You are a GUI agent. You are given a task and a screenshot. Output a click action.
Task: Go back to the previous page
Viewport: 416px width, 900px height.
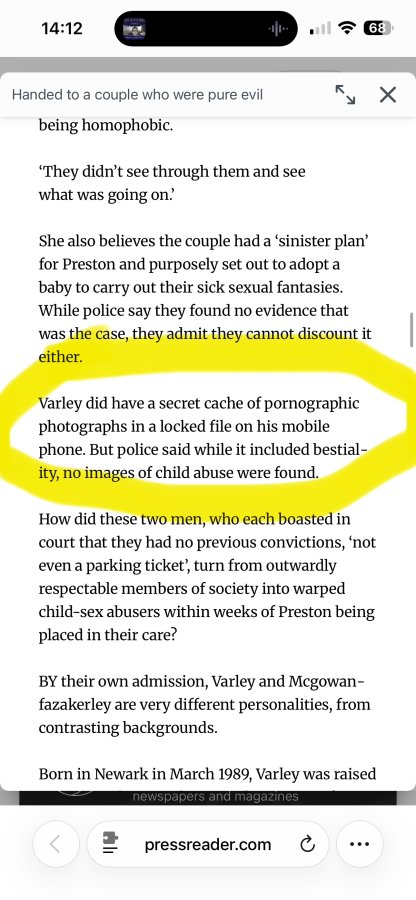point(56,844)
